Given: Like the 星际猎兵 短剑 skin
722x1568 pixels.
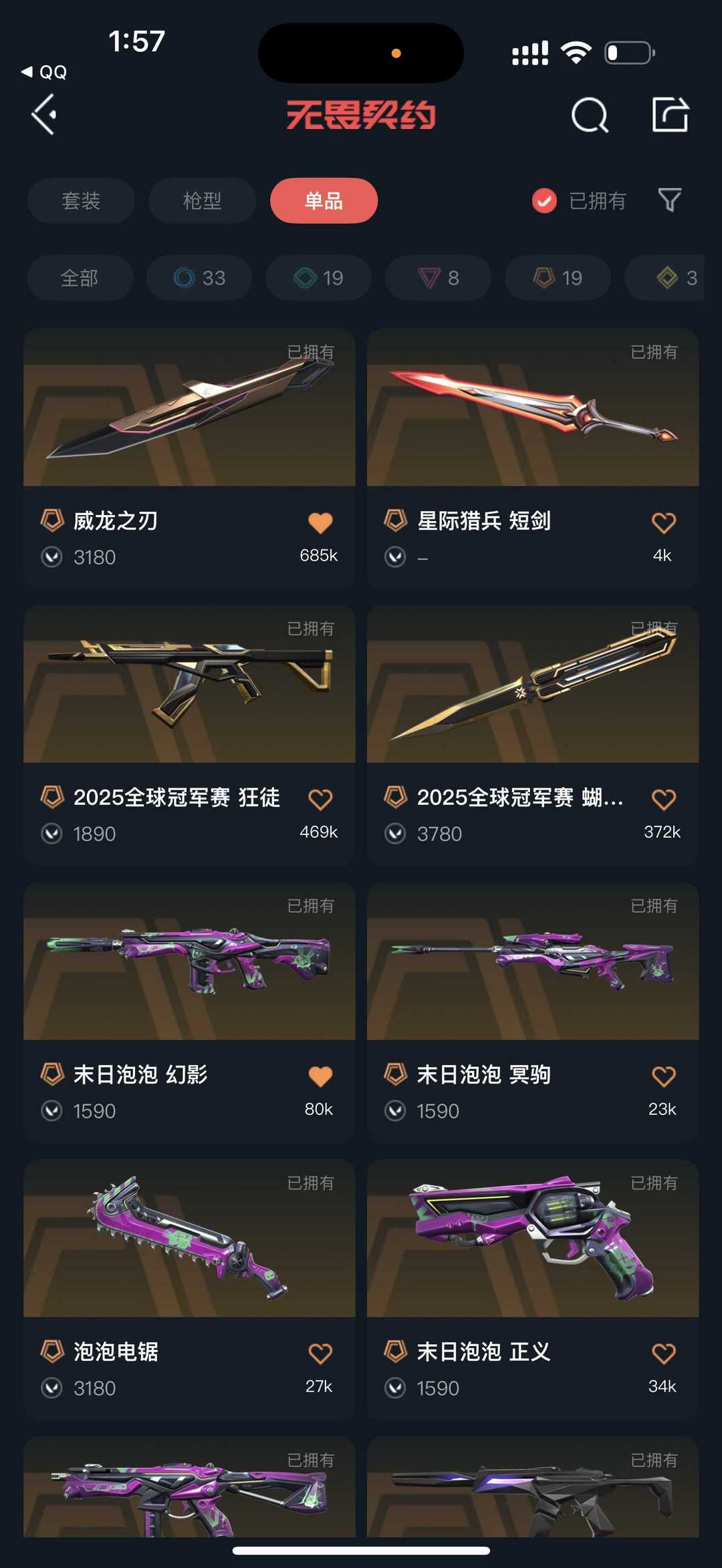Looking at the screenshot, I should click(663, 522).
